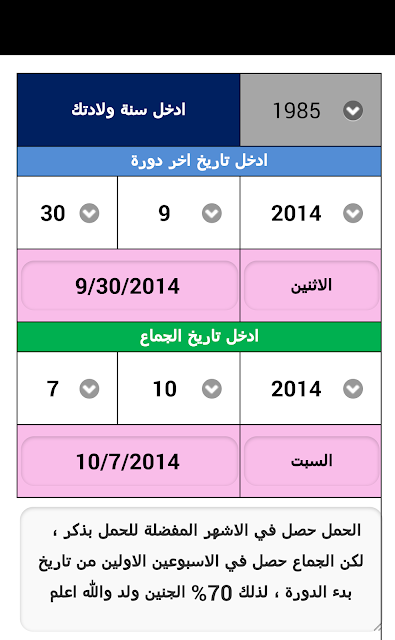This screenshot has height=640, width=395.
Task: Tap the الاثنين weekday field
Action: [x=311, y=286]
